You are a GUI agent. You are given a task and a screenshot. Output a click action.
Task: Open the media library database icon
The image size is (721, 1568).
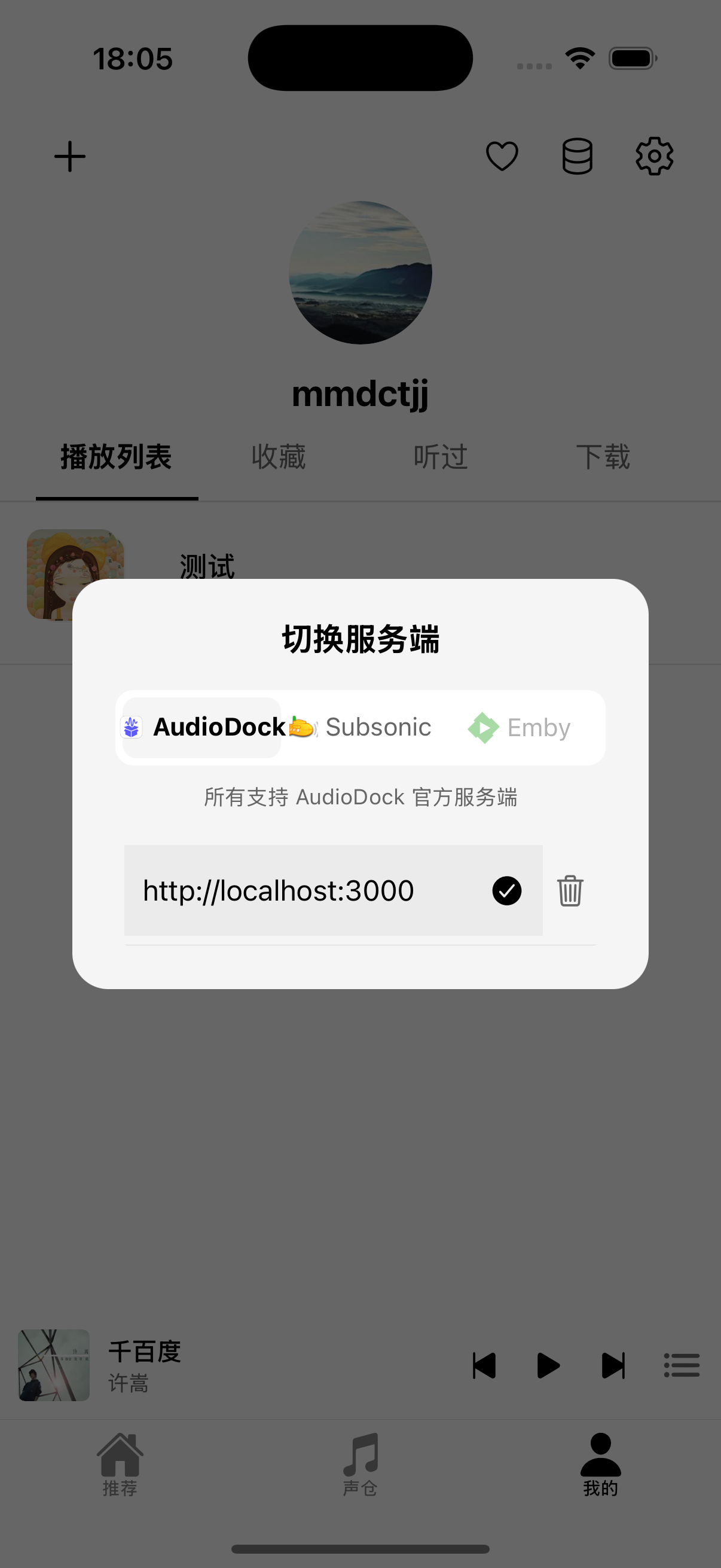[578, 156]
